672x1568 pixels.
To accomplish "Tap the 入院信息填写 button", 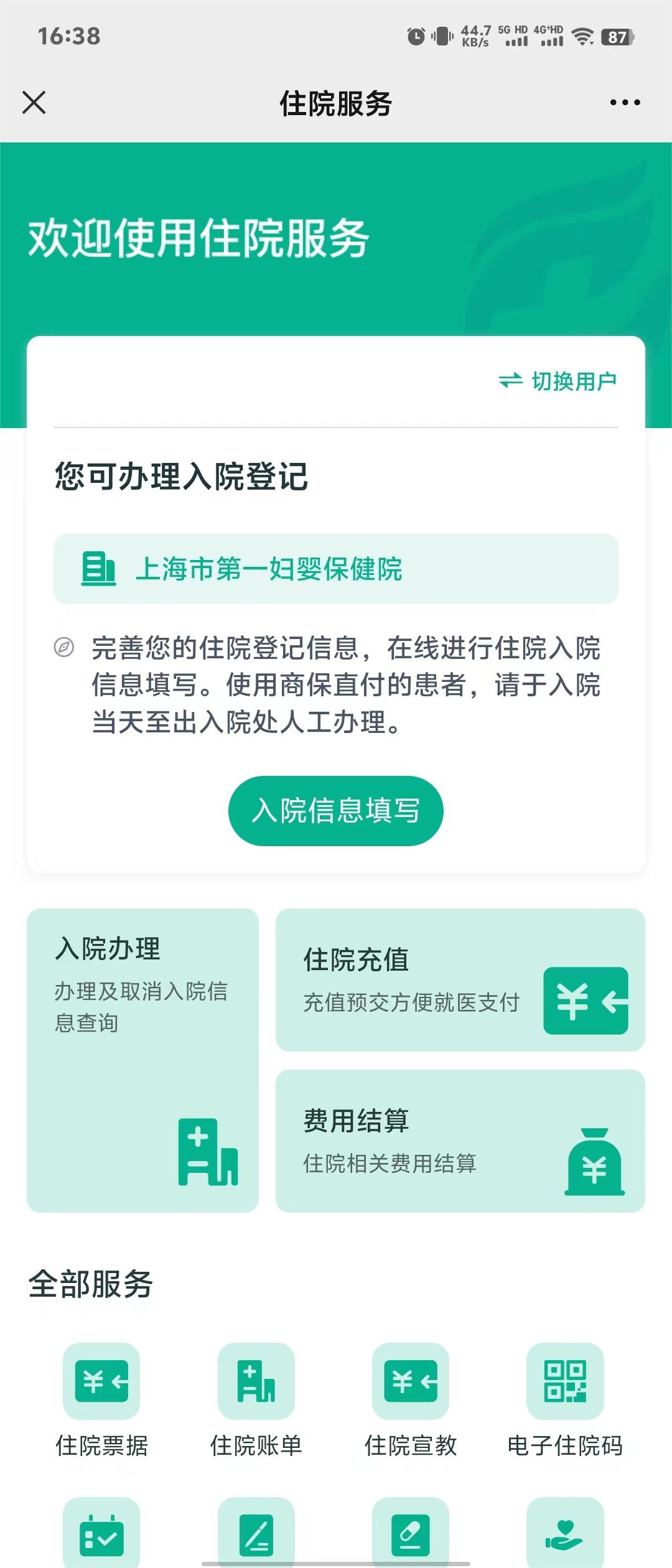I will [x=336, y=811].
